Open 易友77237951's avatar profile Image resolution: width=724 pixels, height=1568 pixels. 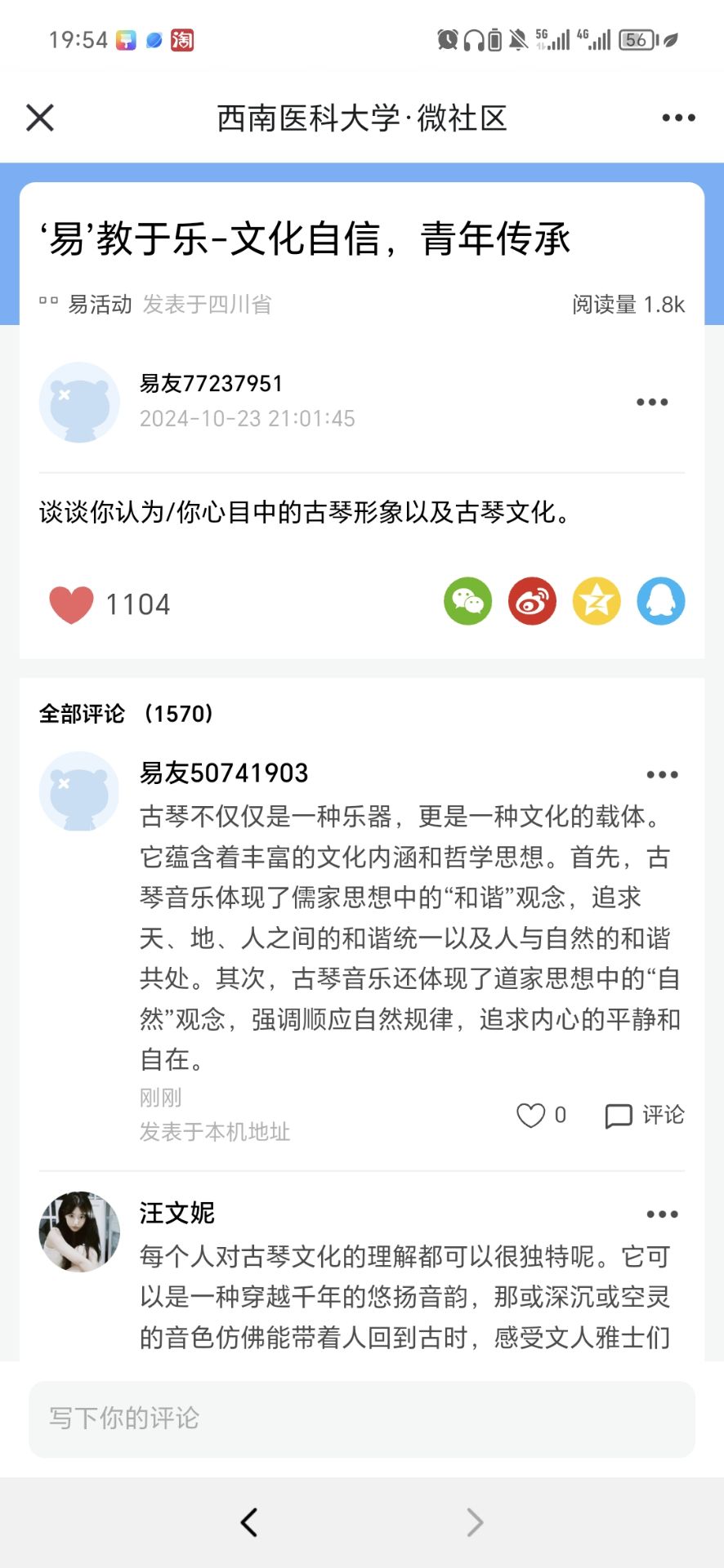80,403
